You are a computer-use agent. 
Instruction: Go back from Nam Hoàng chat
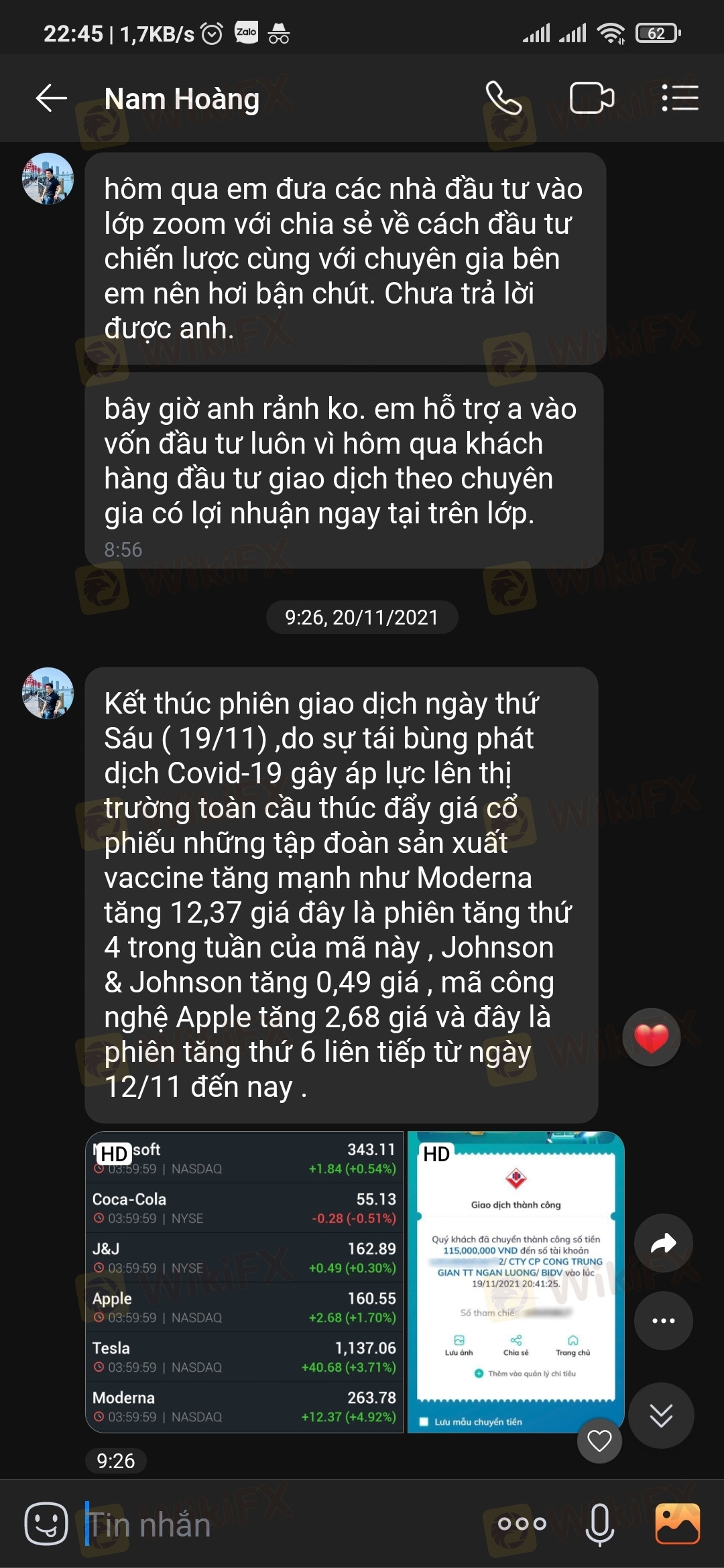pos(52,99)
